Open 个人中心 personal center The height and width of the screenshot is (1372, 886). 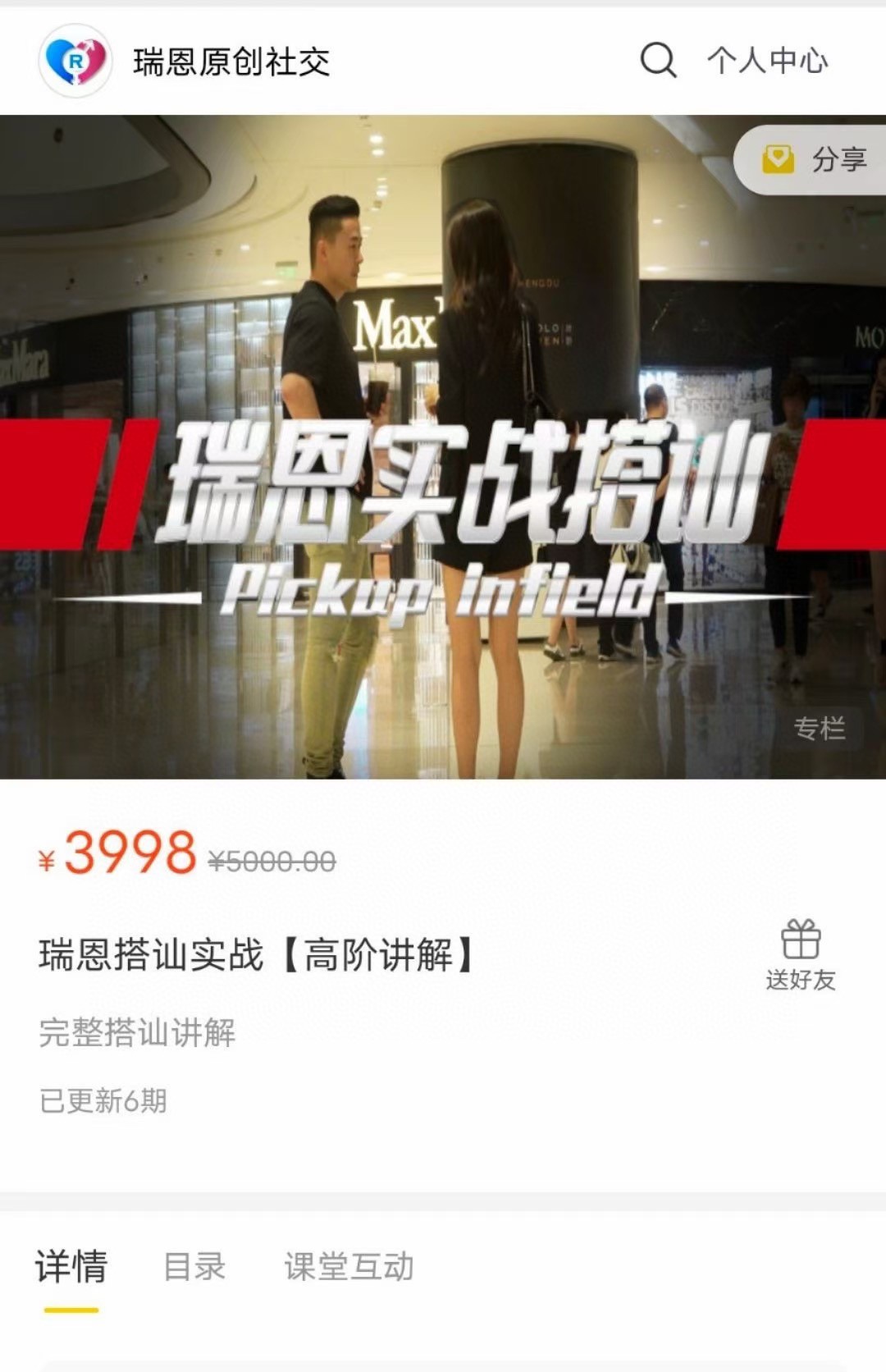click(767, 61)
